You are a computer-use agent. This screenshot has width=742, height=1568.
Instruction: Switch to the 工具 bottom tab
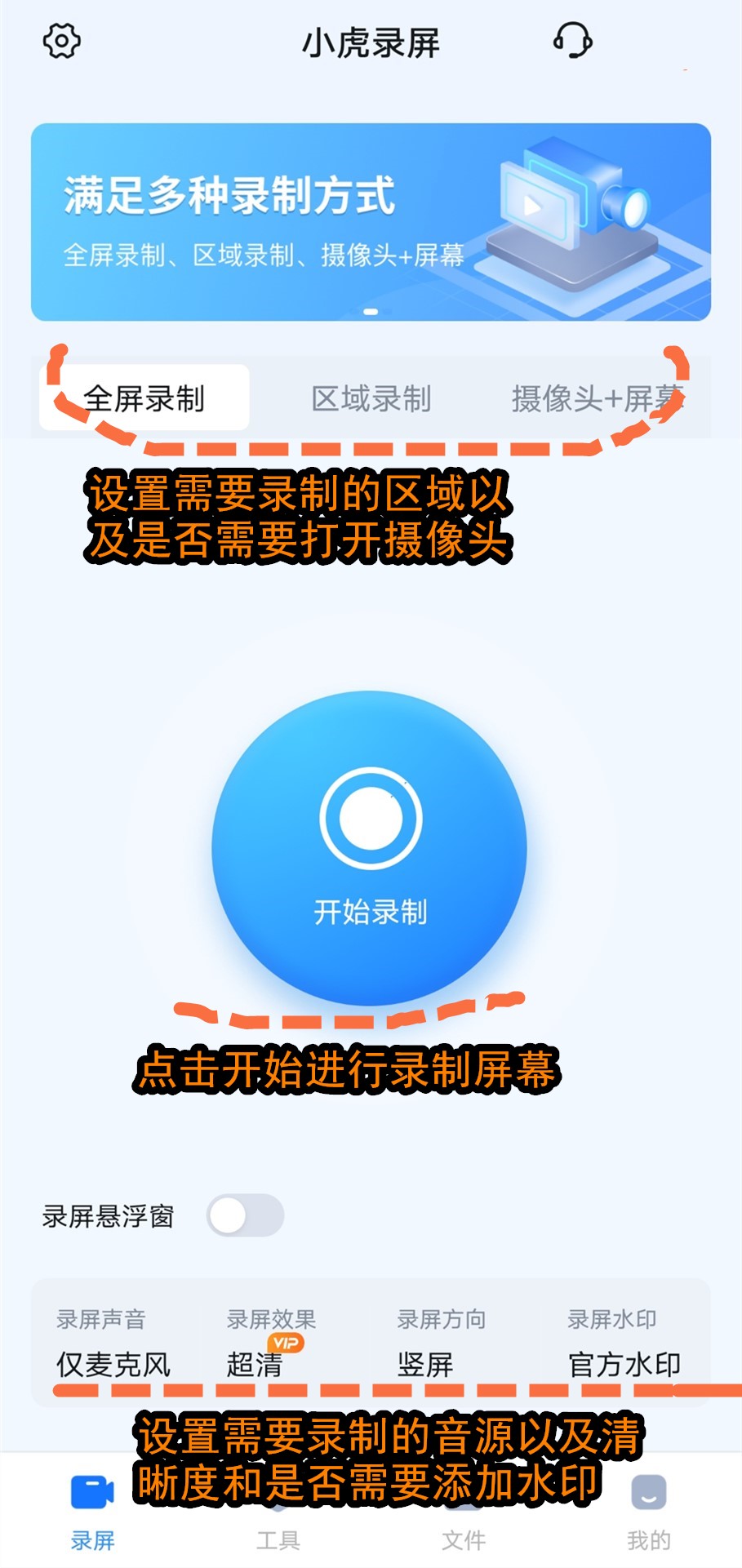278,1512
